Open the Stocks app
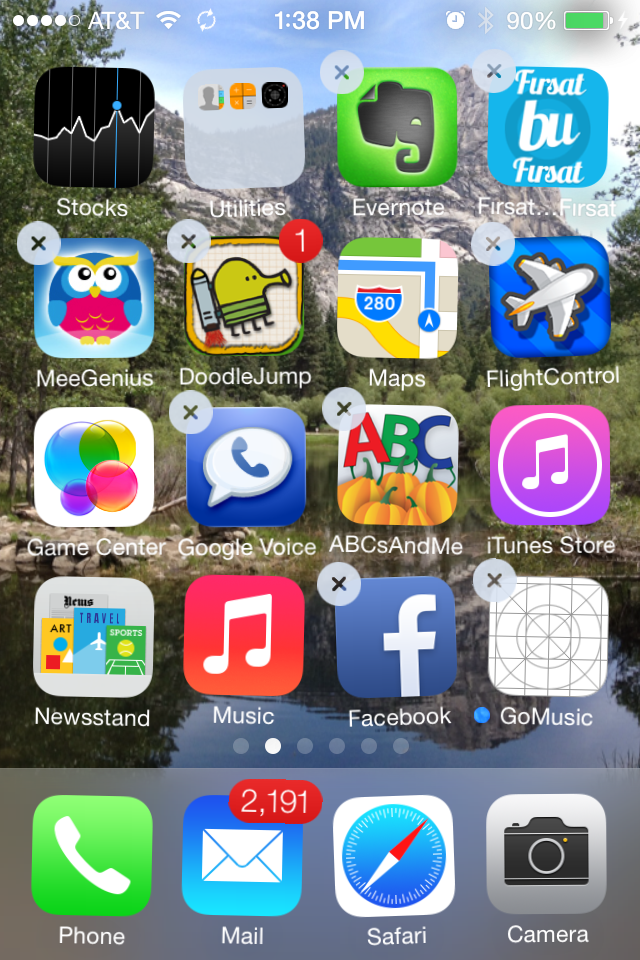 coord(94,128)
